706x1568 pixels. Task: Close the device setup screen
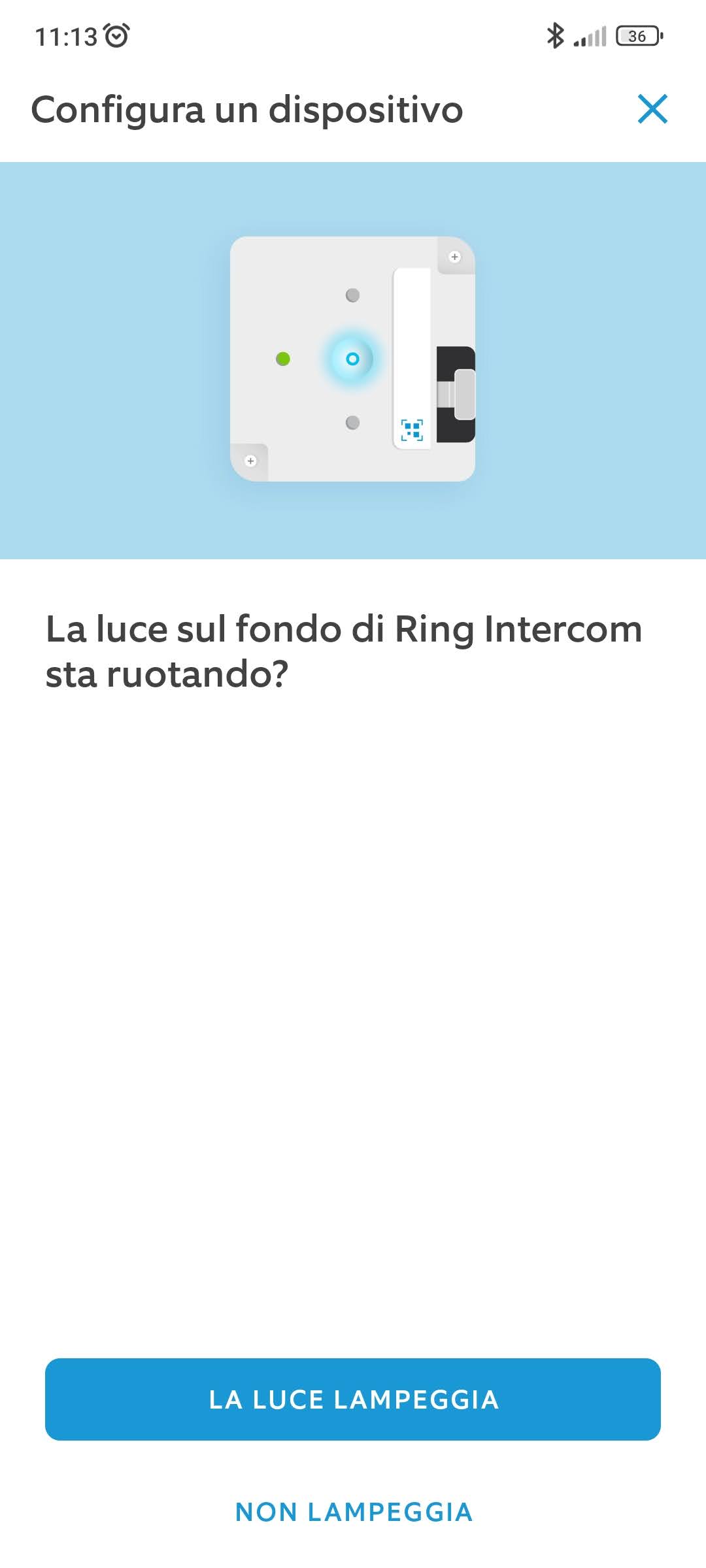pos(652,109)
